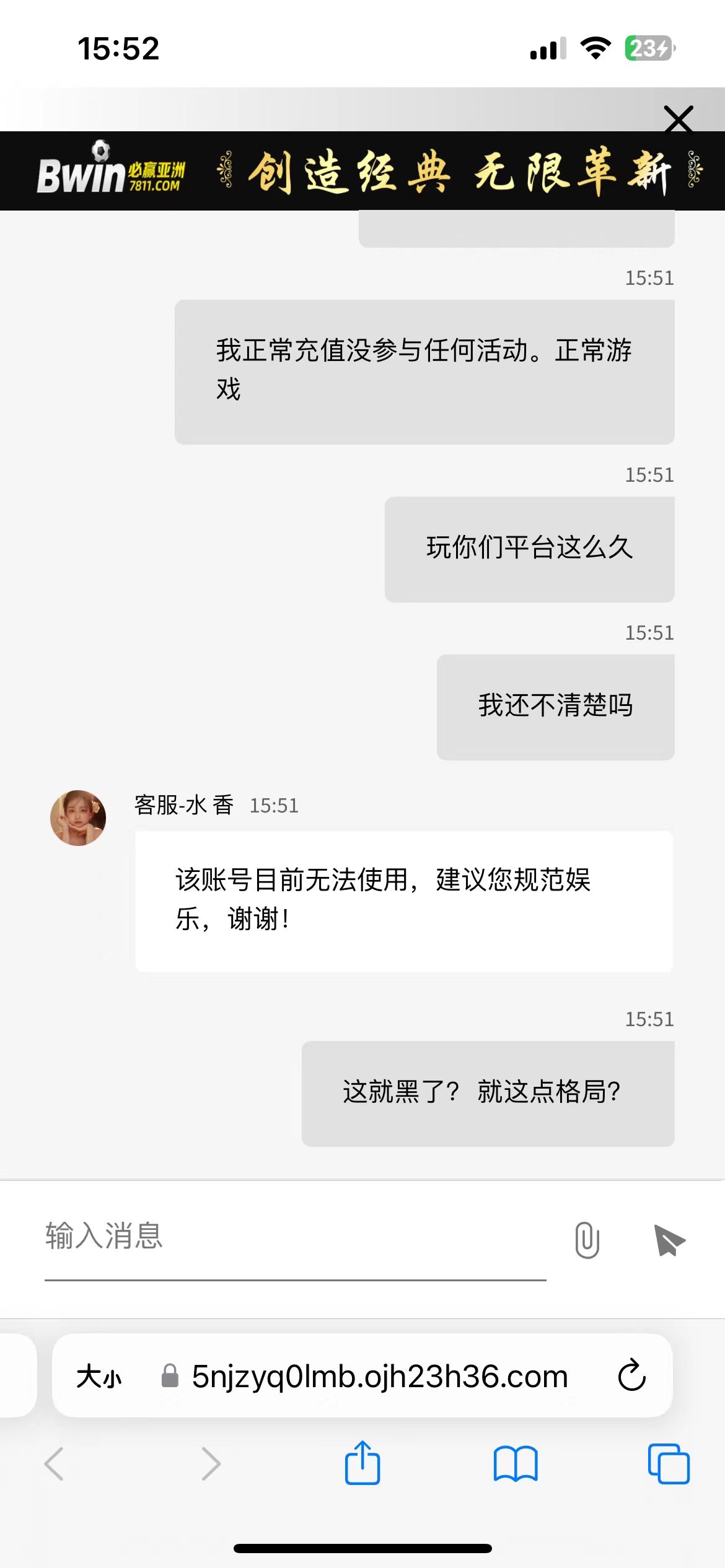Share this page from the browser toolbar

pos(362,1463)
